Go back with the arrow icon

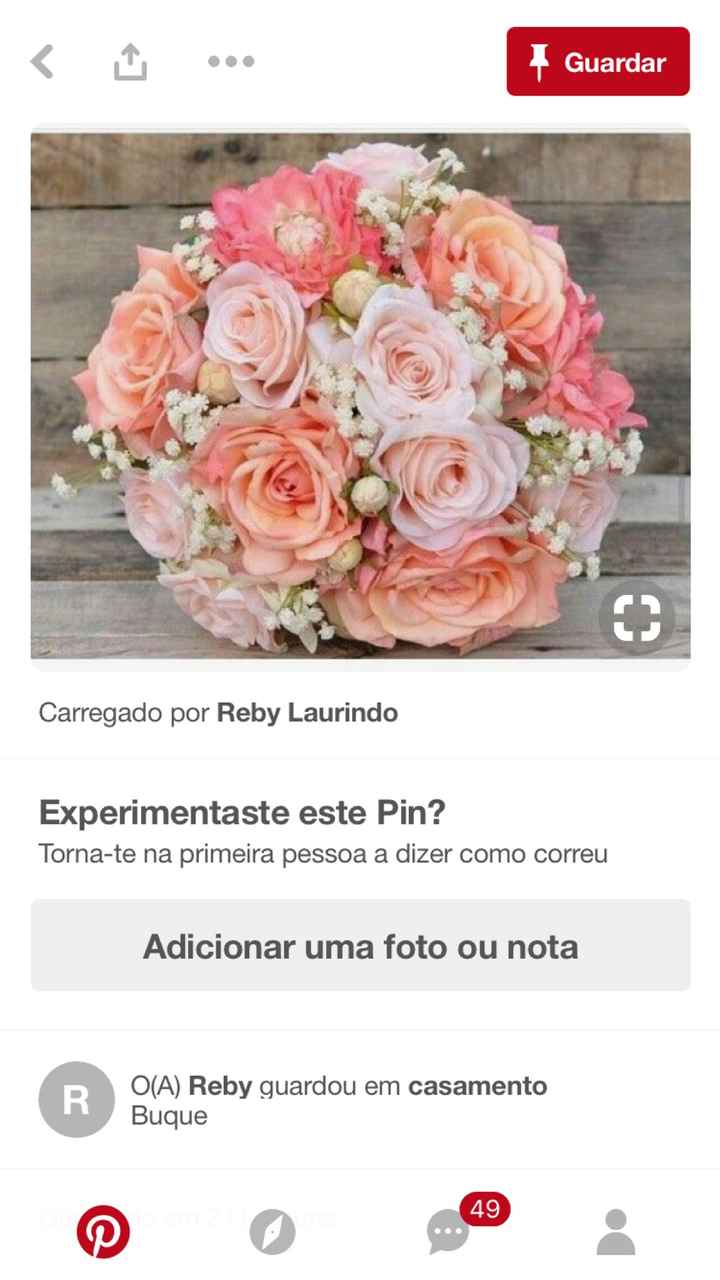[42, 62]
